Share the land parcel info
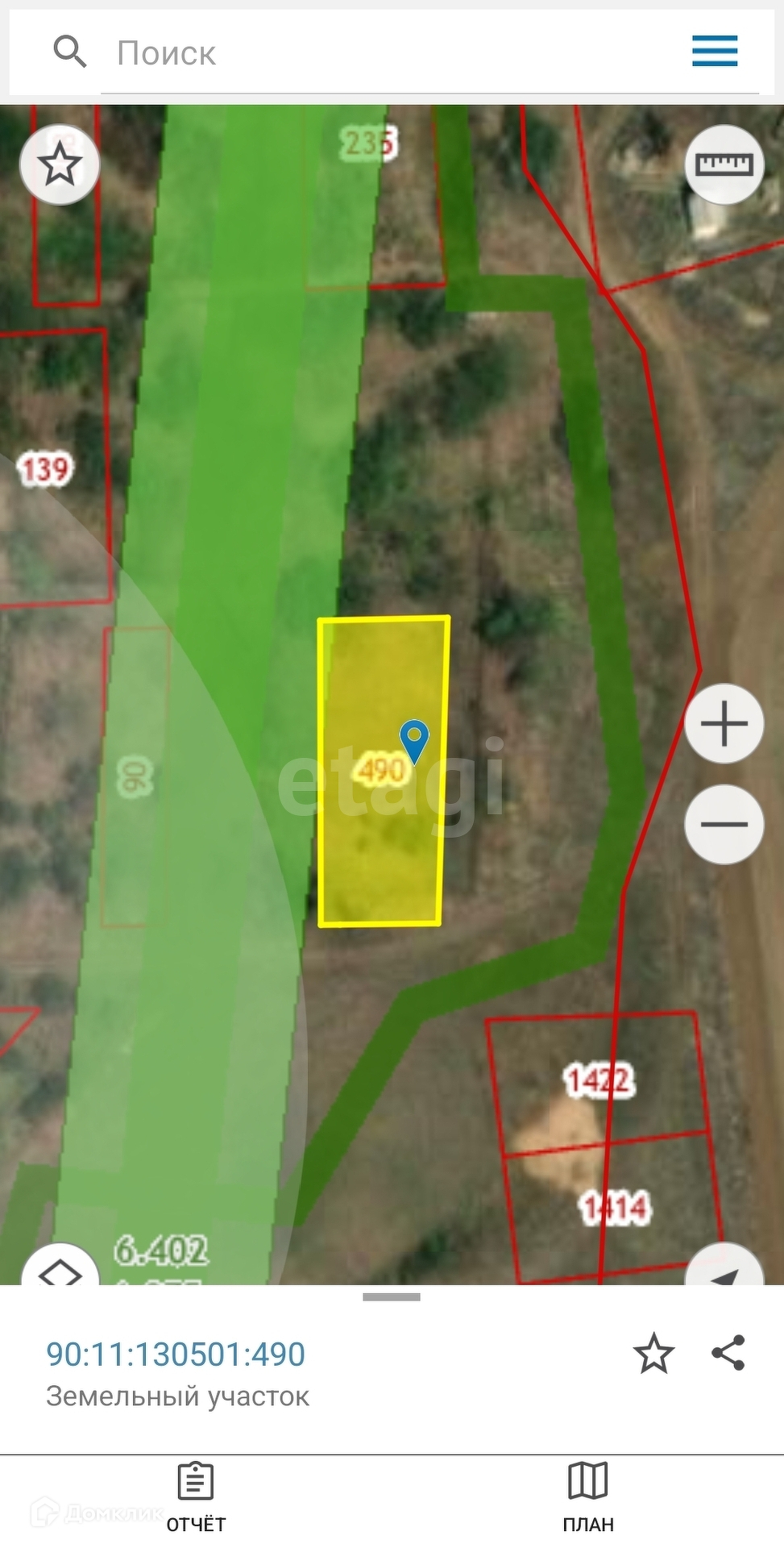 tap(728, 1353)
